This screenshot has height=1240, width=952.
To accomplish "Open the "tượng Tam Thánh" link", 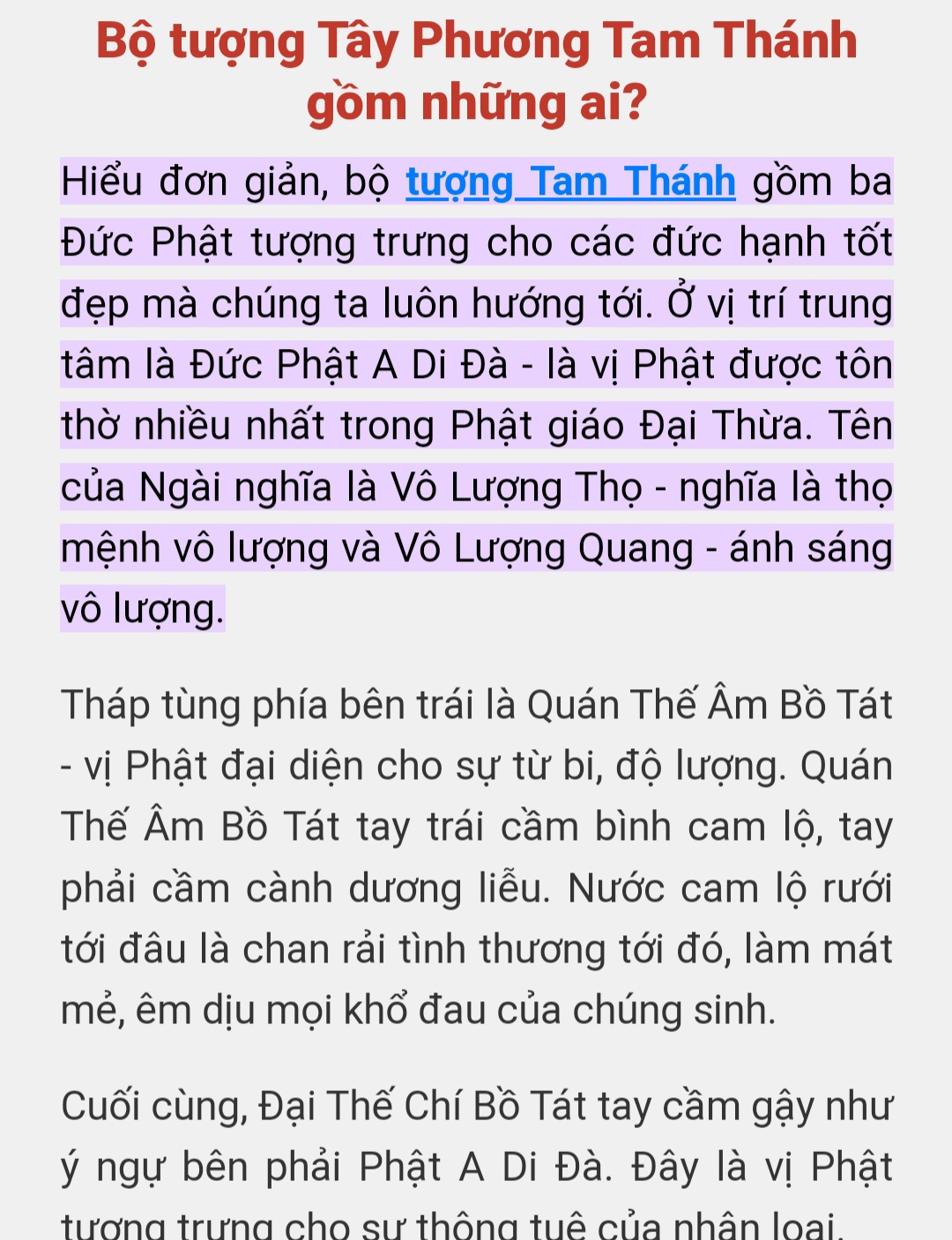I will coord(569,182).
